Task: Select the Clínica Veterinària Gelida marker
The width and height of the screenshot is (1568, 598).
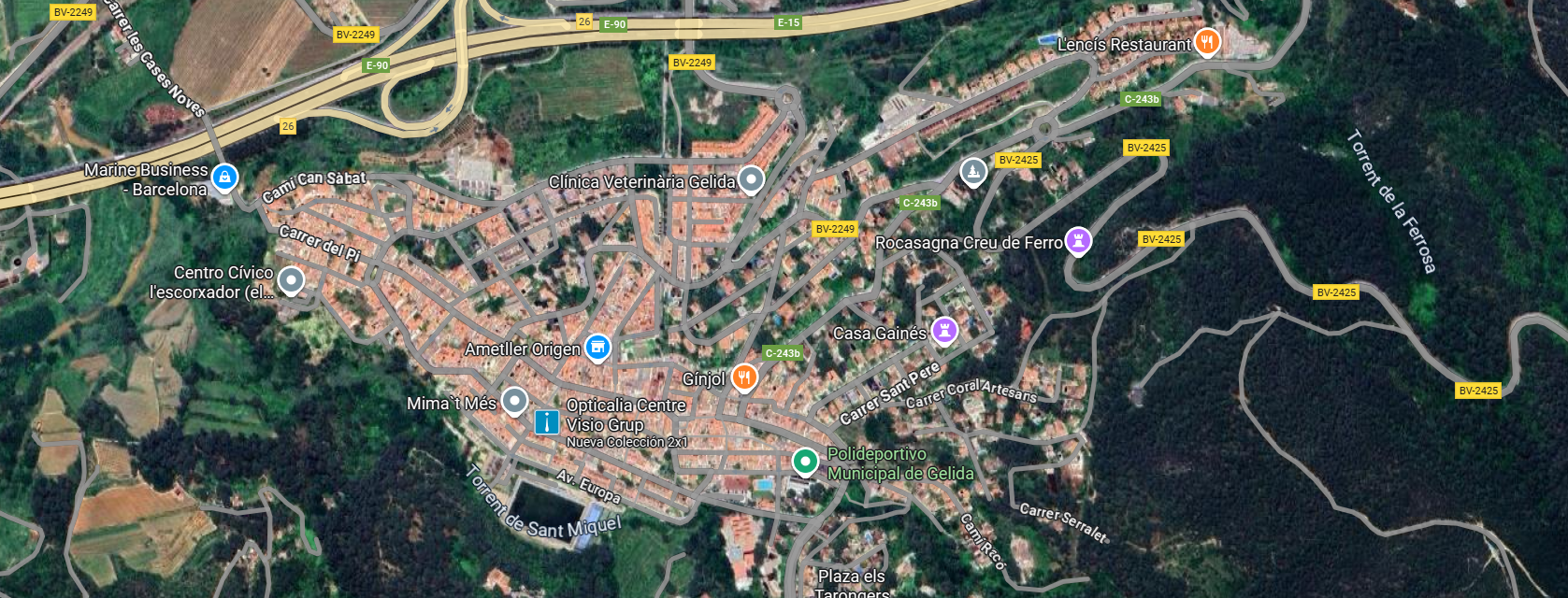Action: click(x=751, y=179)
